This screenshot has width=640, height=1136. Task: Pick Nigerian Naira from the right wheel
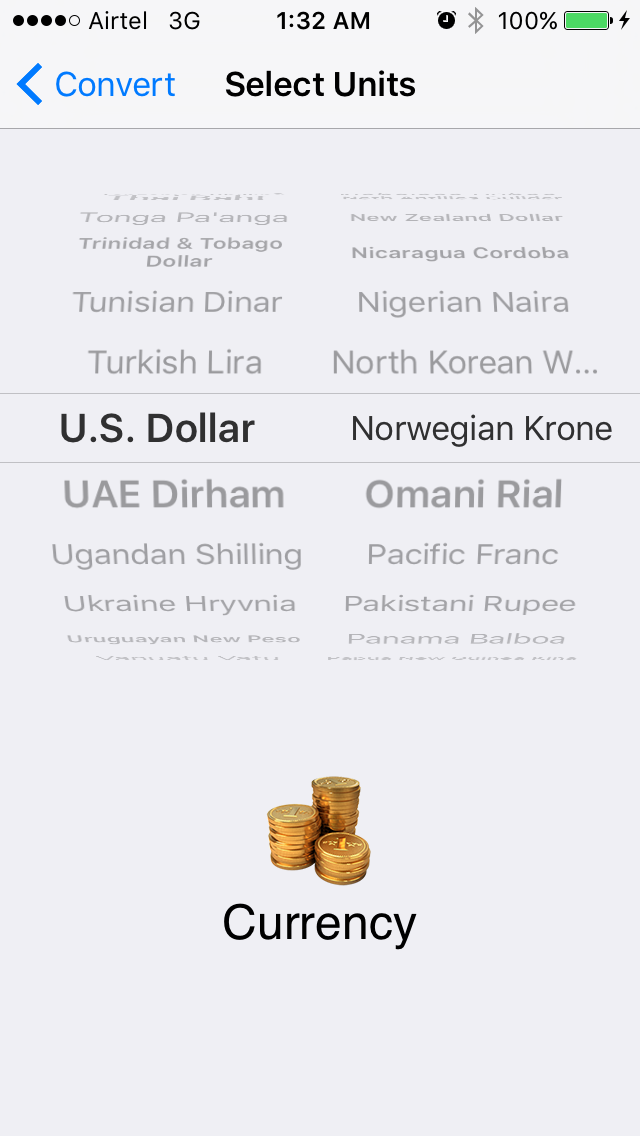(x=463, y=302)
